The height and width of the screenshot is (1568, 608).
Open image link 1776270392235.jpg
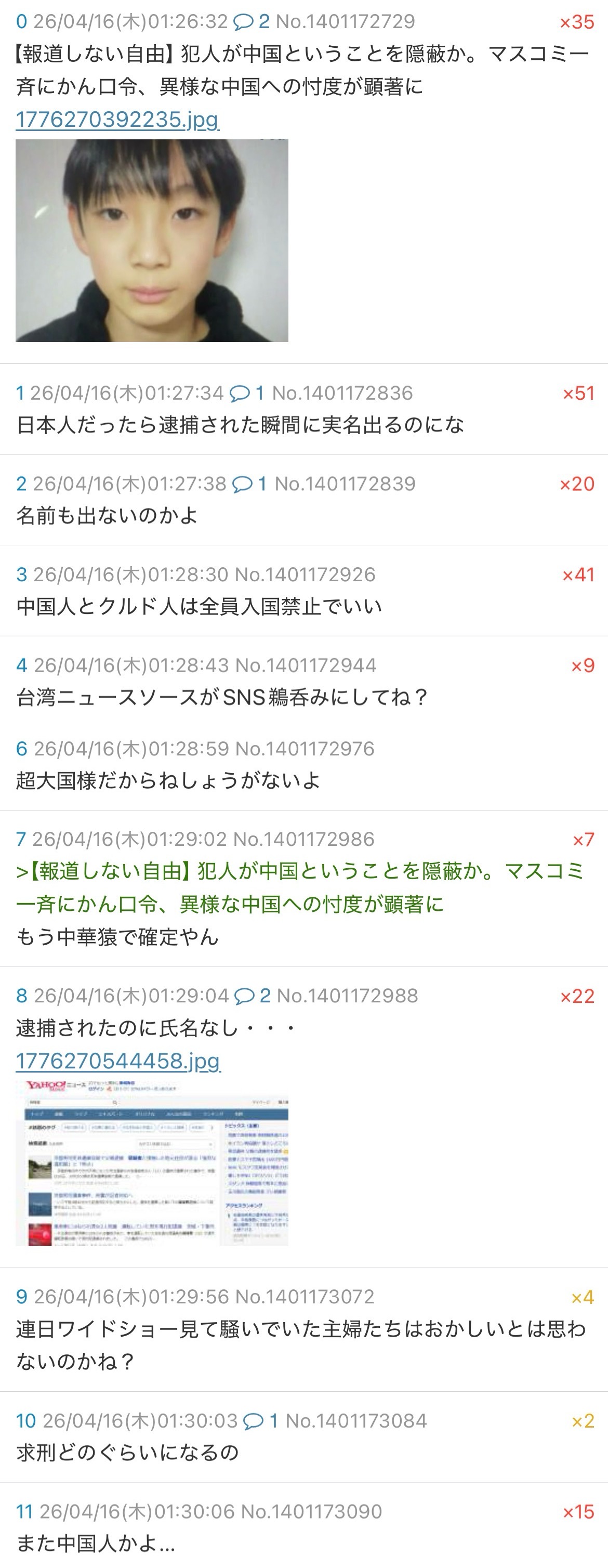click(x=117, y=119)
